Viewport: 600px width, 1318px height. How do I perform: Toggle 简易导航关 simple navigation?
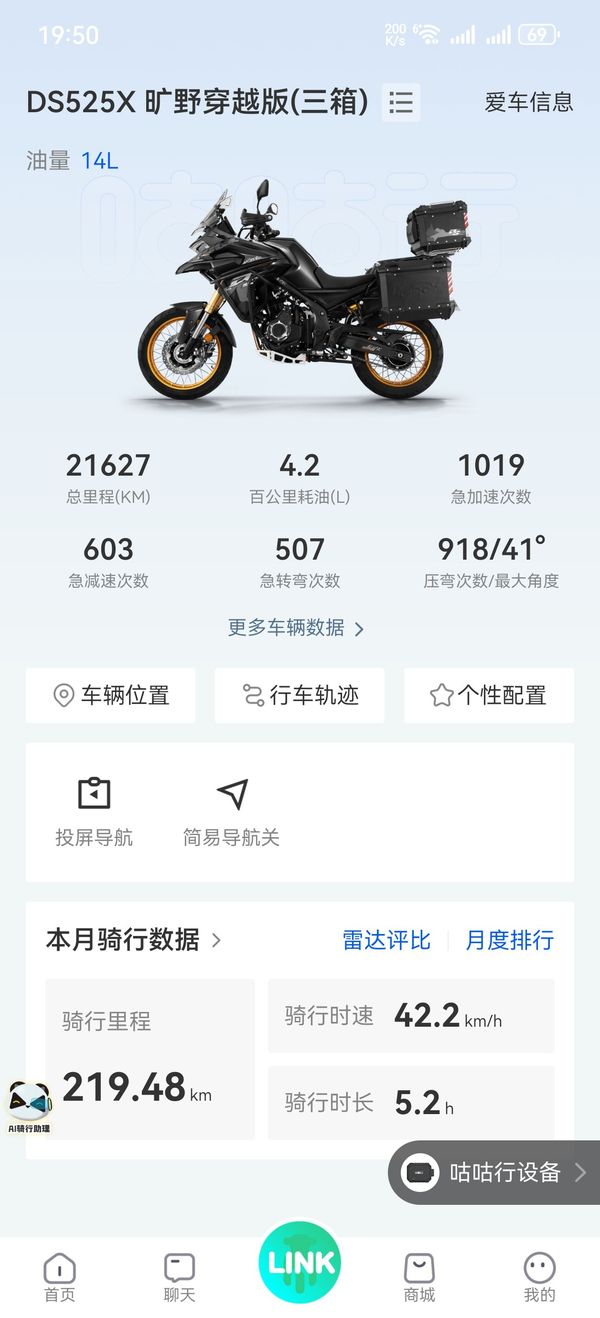tap(231, 811)
